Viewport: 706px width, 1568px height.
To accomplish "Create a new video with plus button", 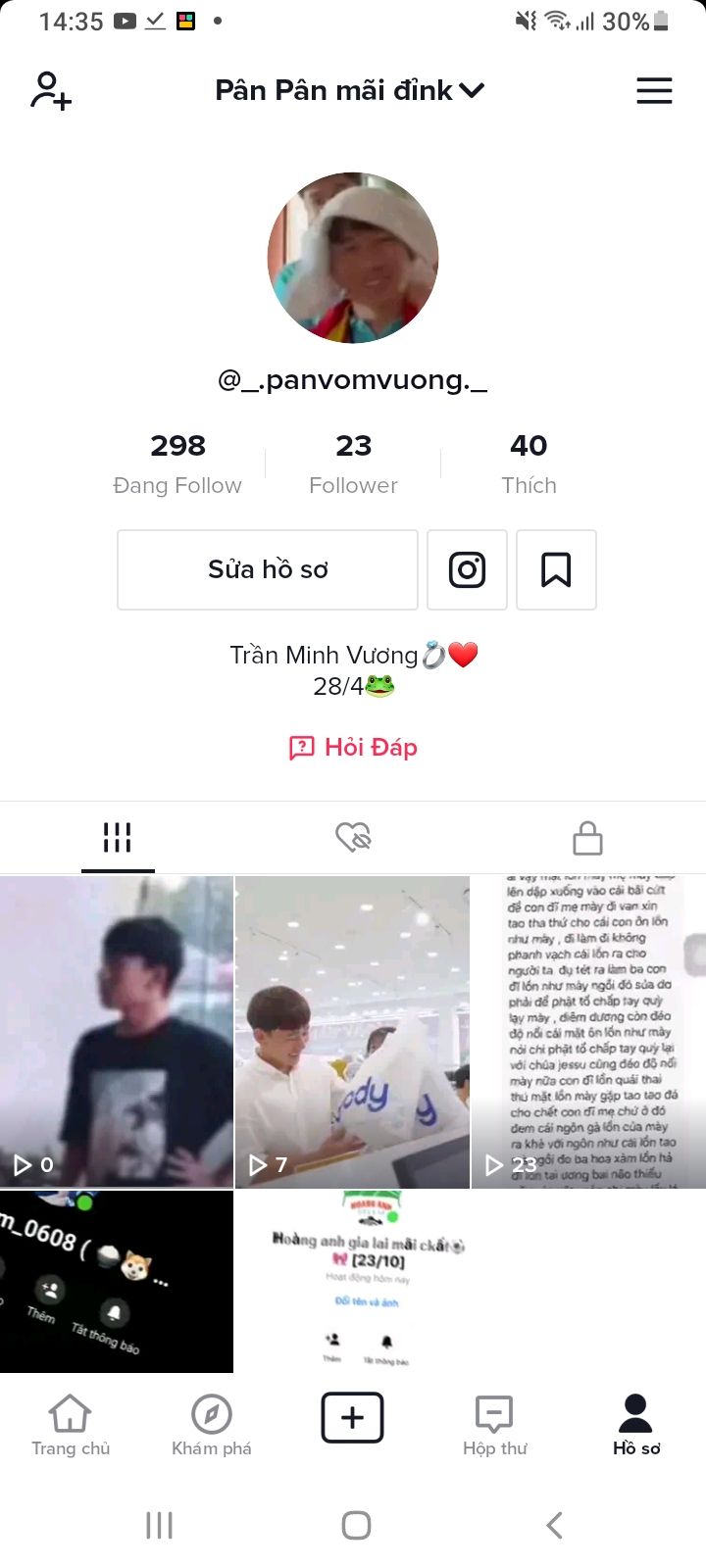I will tap(352, 1417).
